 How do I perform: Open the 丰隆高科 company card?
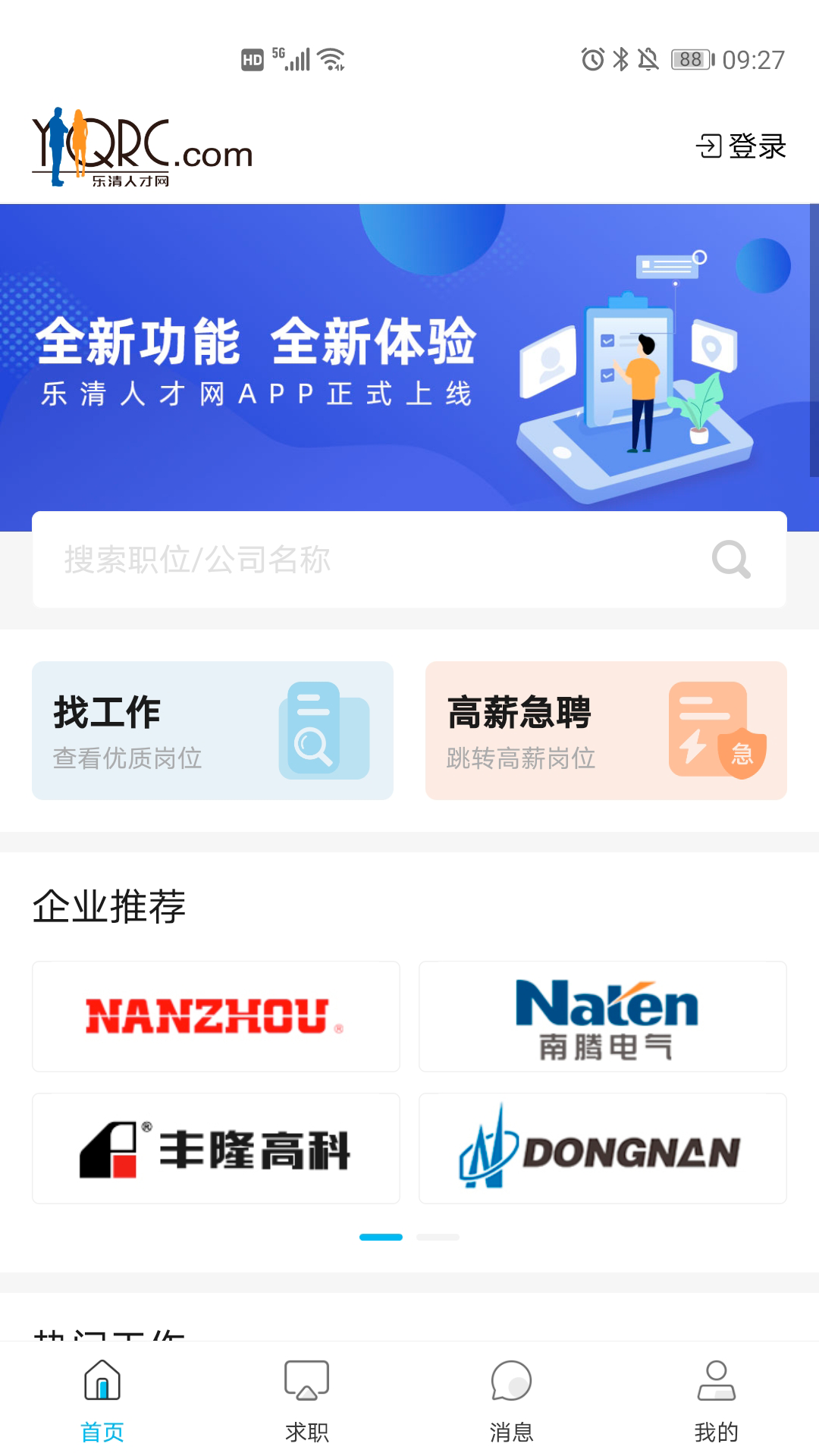215,1147
